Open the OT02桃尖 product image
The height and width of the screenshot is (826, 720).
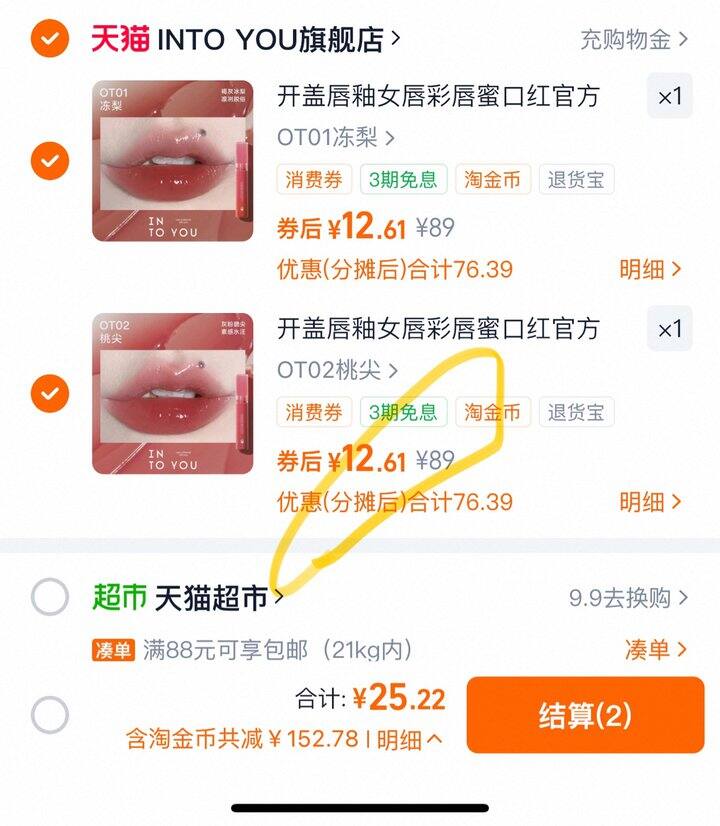pos(172,394)
